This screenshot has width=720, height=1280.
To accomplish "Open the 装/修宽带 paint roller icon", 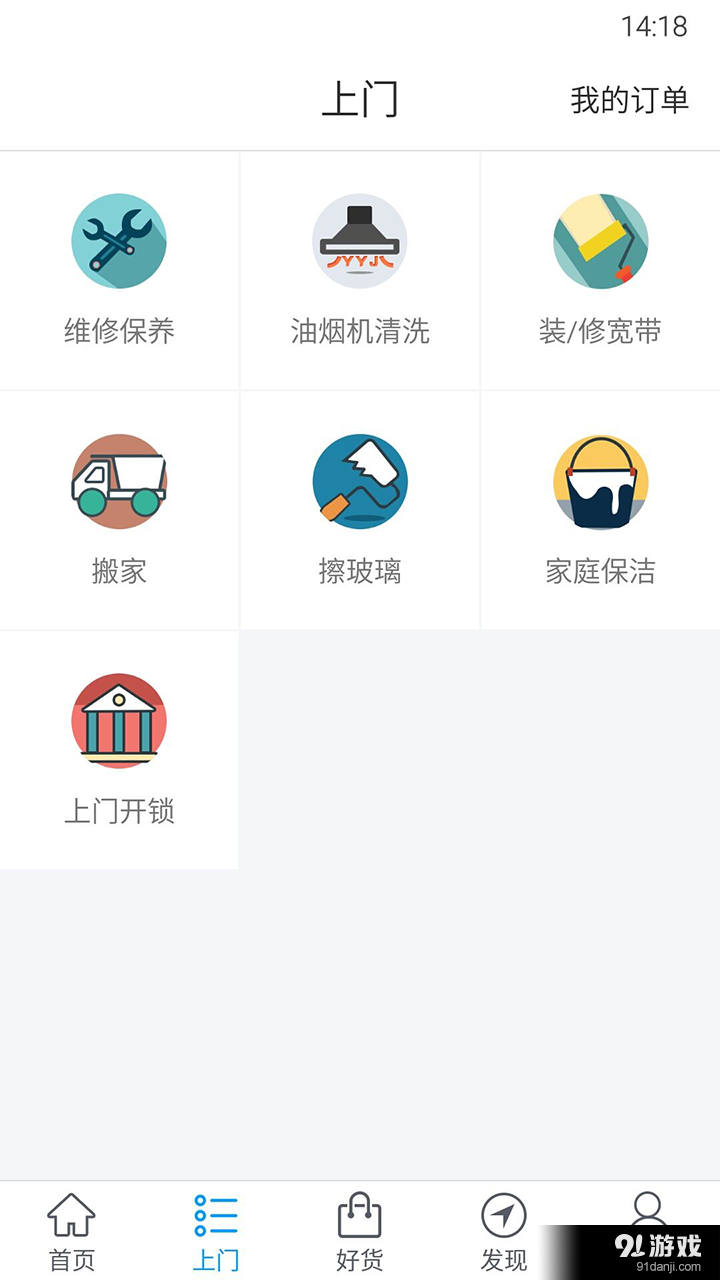I will [x=601, y=241].
